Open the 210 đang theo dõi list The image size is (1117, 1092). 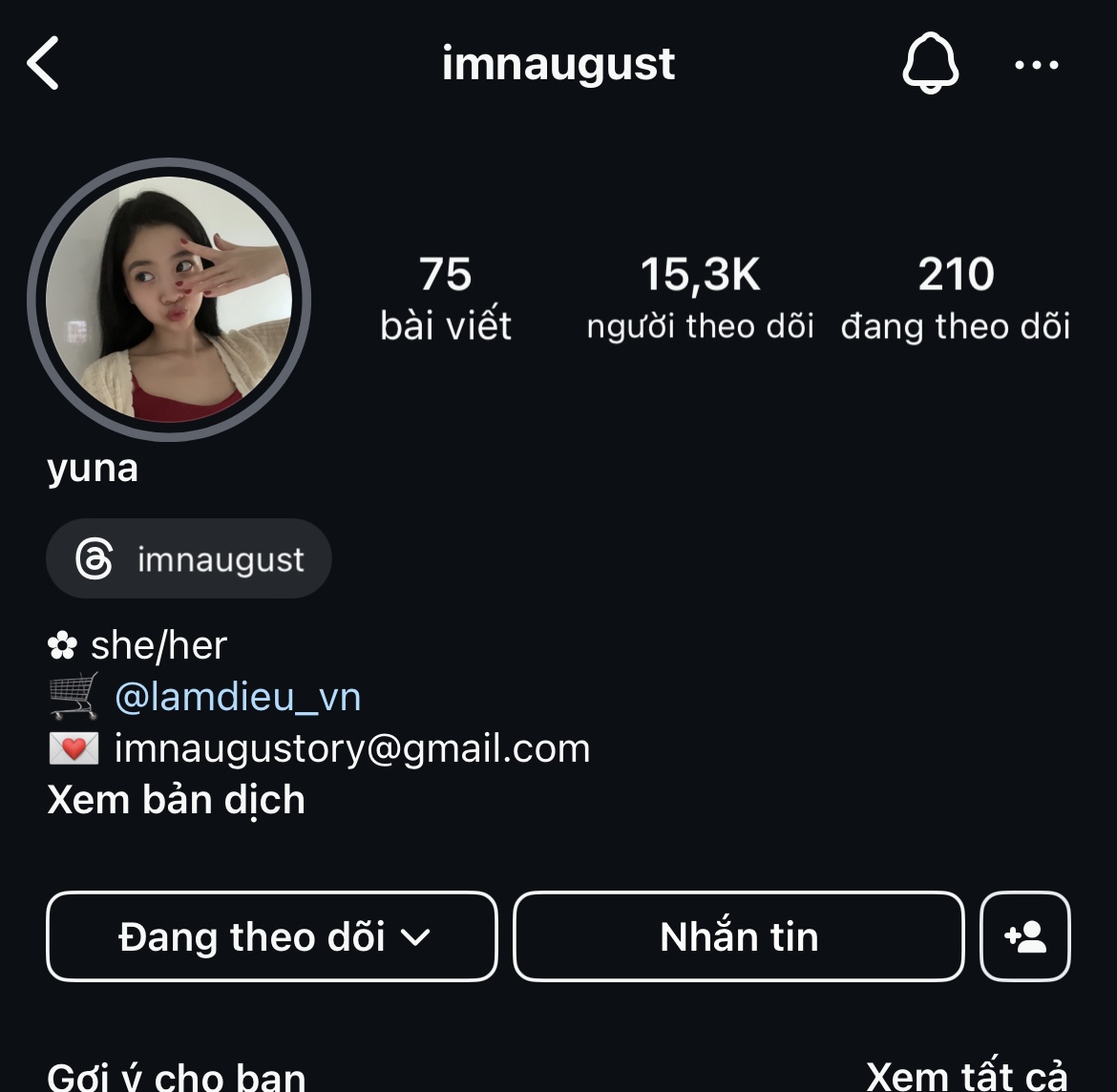point(956,298)
